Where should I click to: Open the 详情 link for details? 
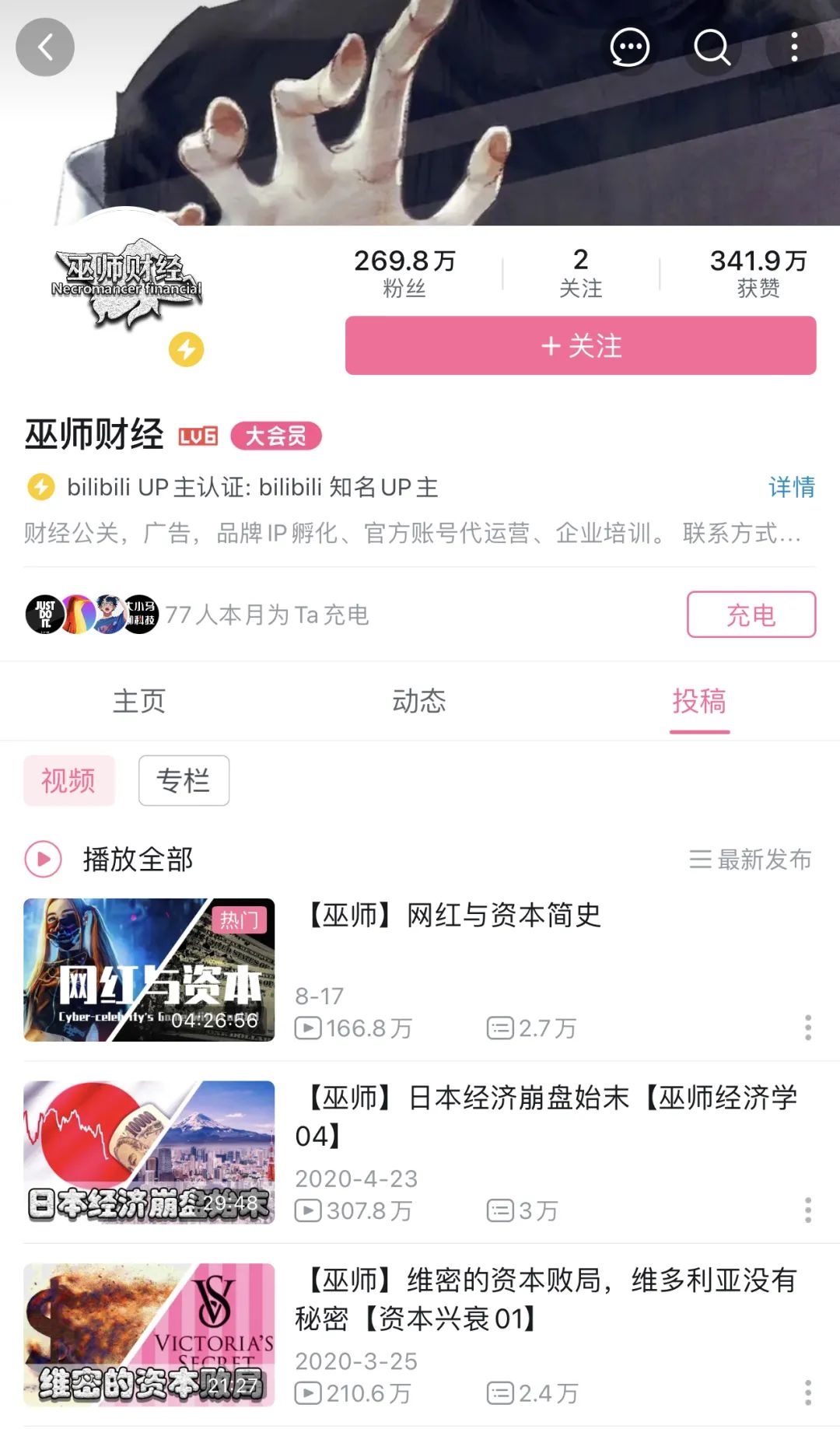point(791,487)
